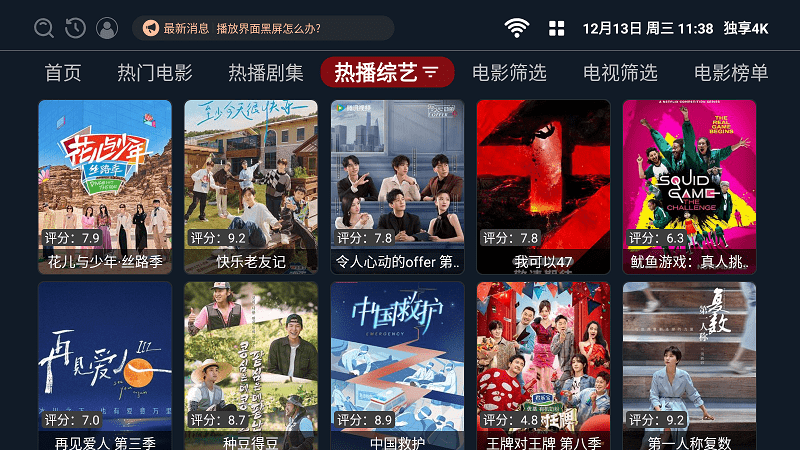Open the 种豆得豆 show card
800x450 pixels.
tap(251, 366)
